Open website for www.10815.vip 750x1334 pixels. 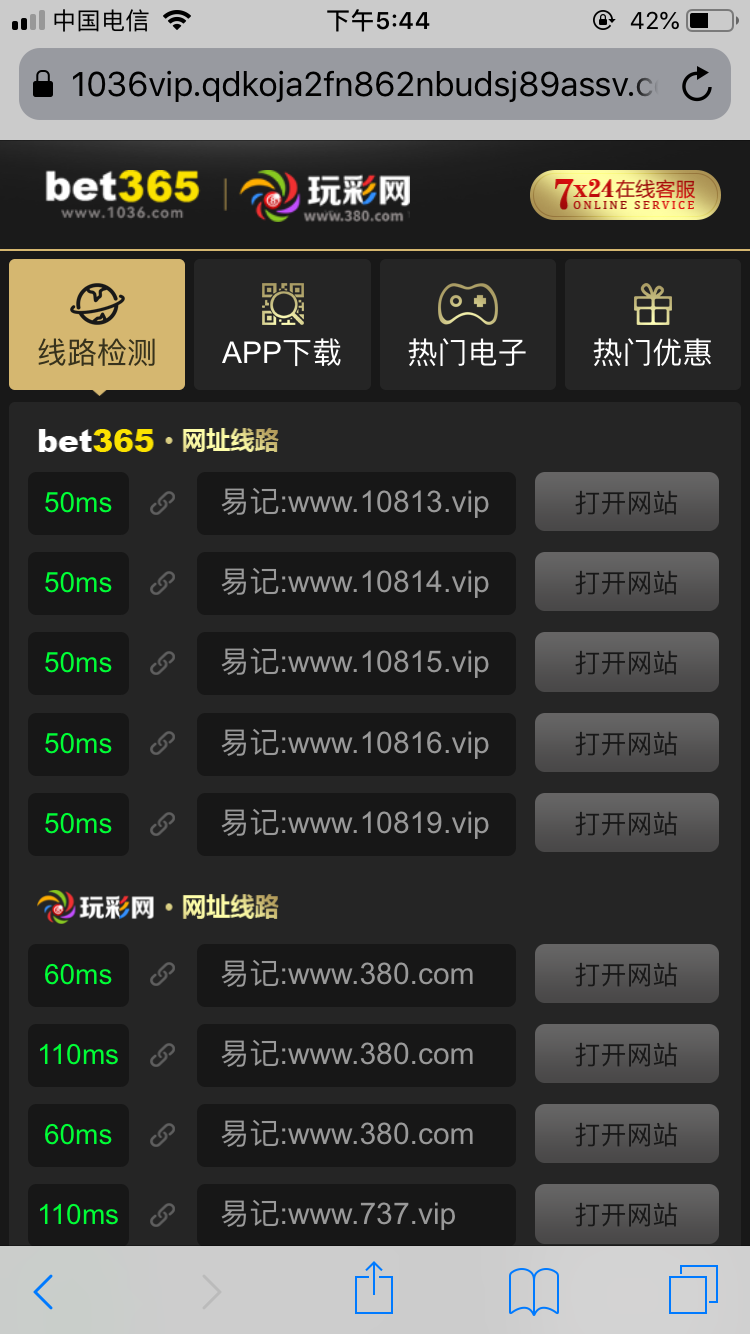pos(626,662)
